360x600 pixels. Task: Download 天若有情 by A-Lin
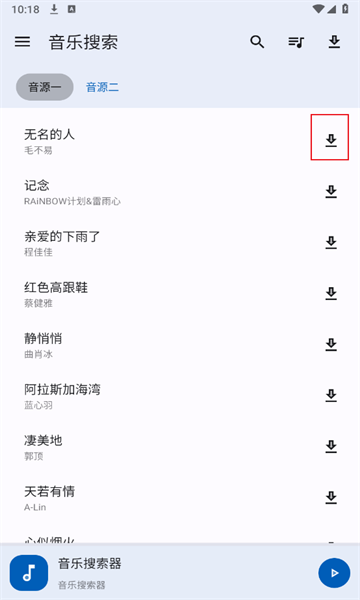click(x=331, y=498)
